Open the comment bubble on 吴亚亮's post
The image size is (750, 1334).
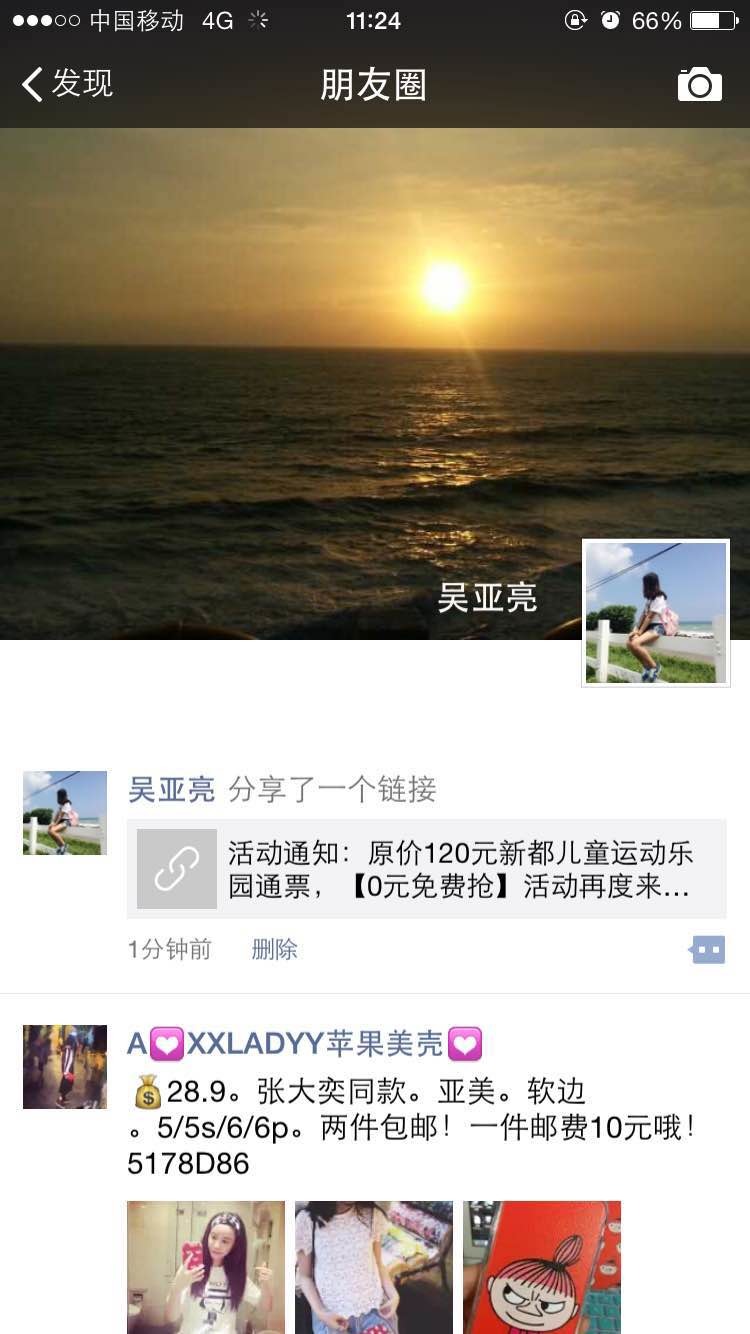pos(707,950)
